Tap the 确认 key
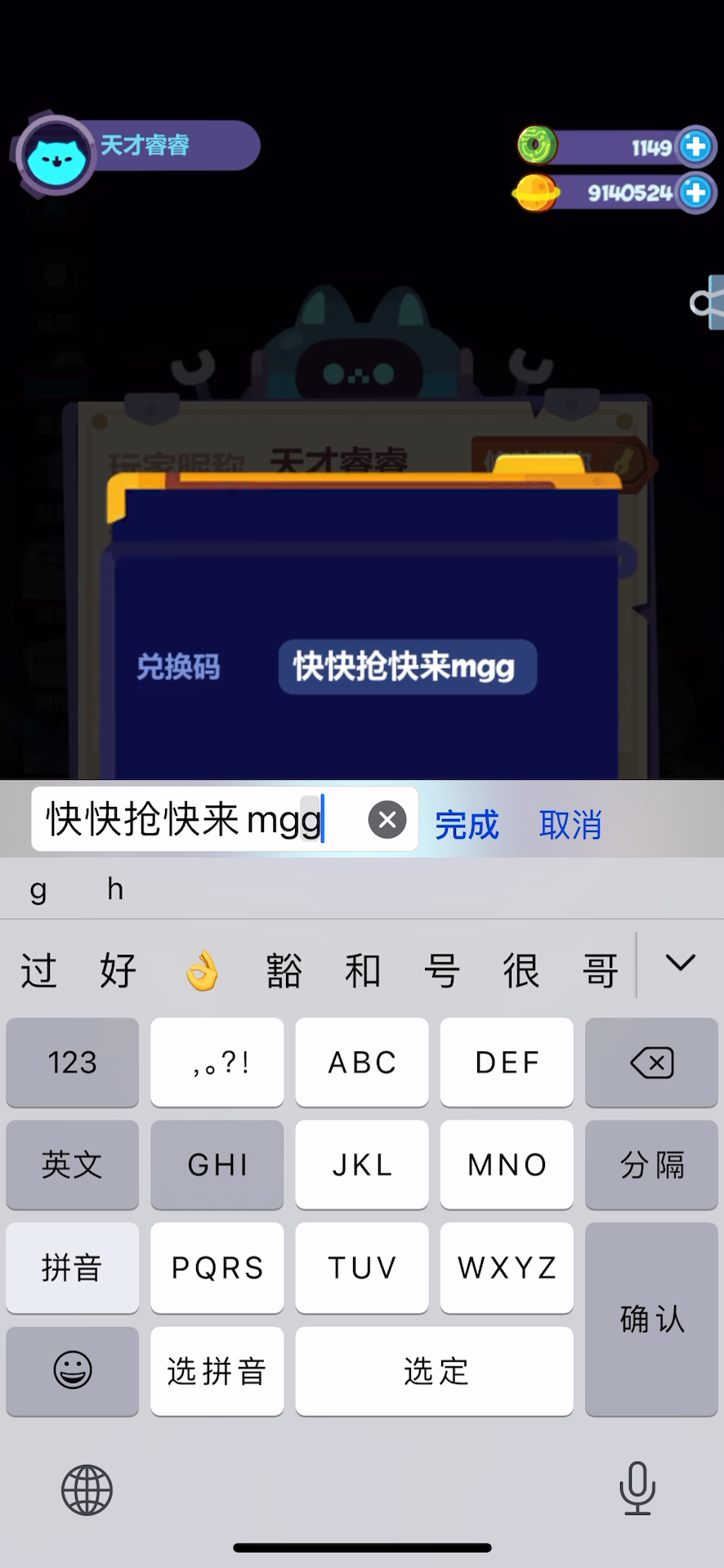724x1568 pixels. [651, 1319]
